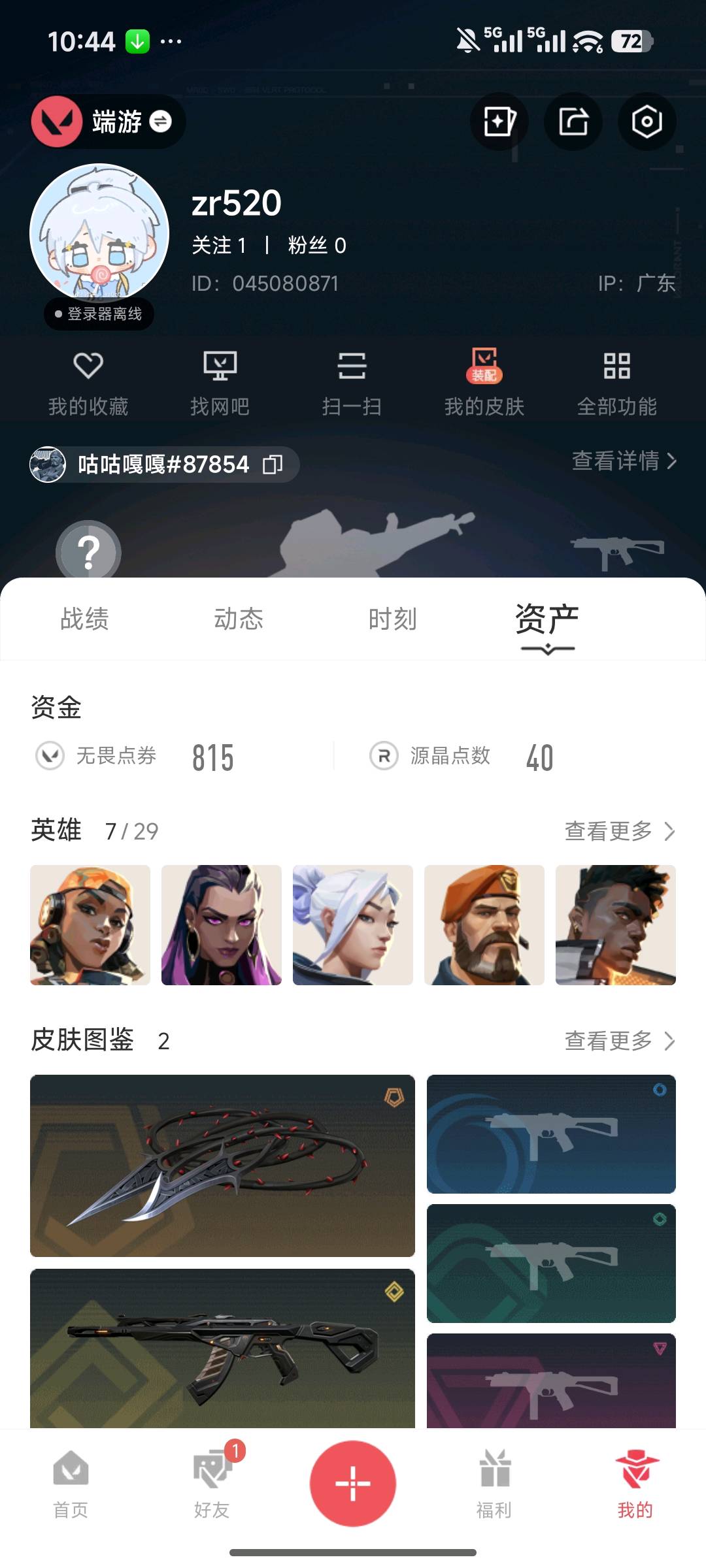The image size is (706, 1568).
Task: Open 我的收藏 favorites
Action: [x=88, y=383]
